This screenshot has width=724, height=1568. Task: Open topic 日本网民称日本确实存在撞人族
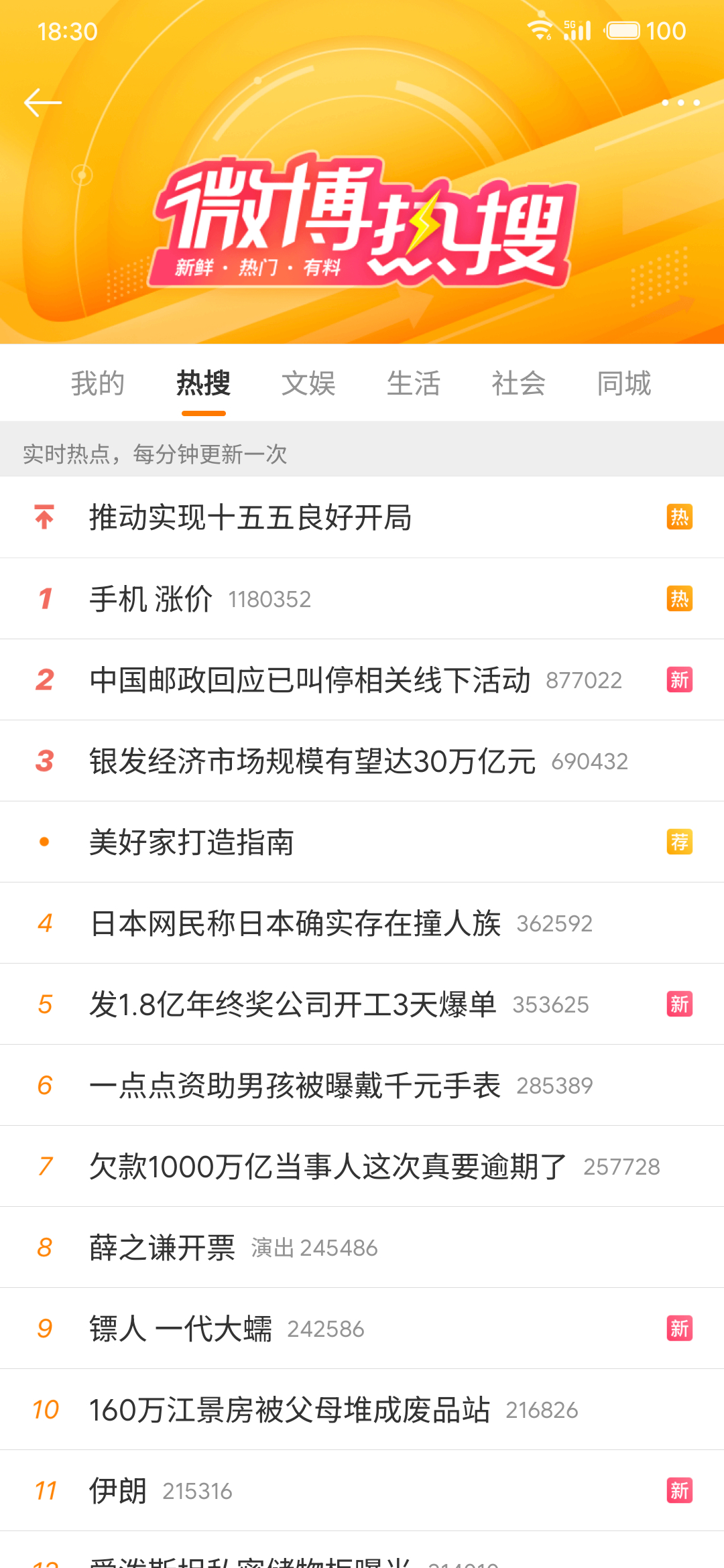coord(295,923)
